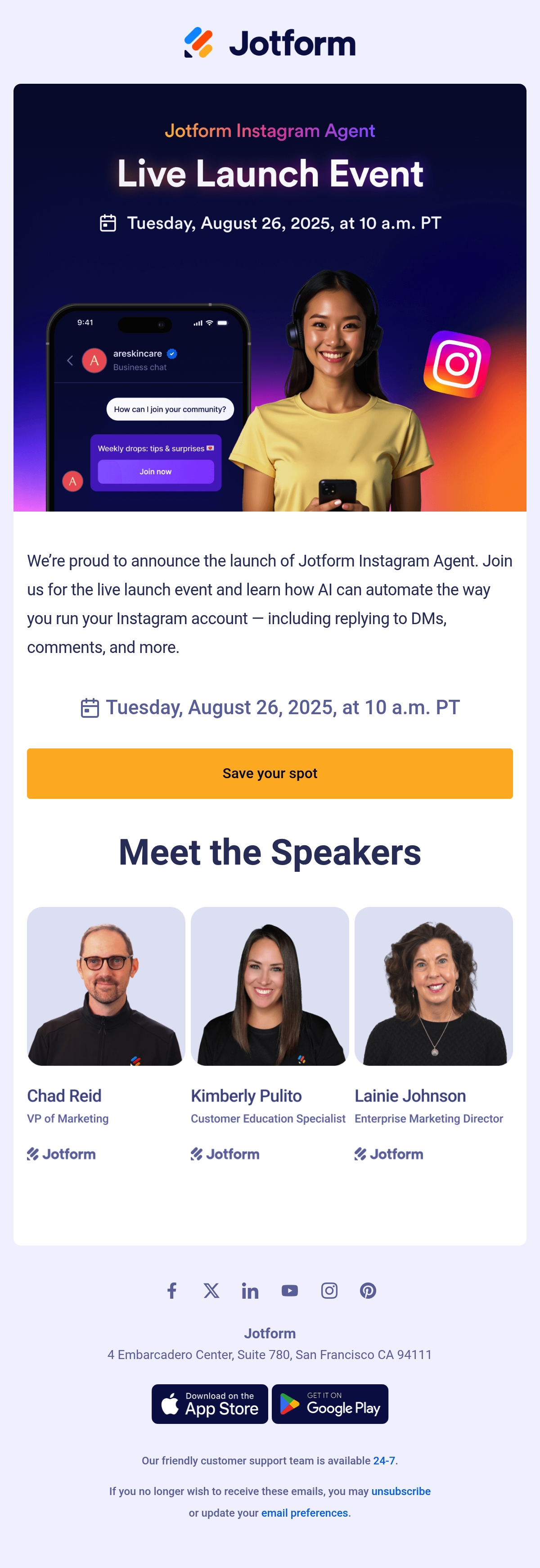
Task: Get the app on Google Play
Action: pos(330,1404)
